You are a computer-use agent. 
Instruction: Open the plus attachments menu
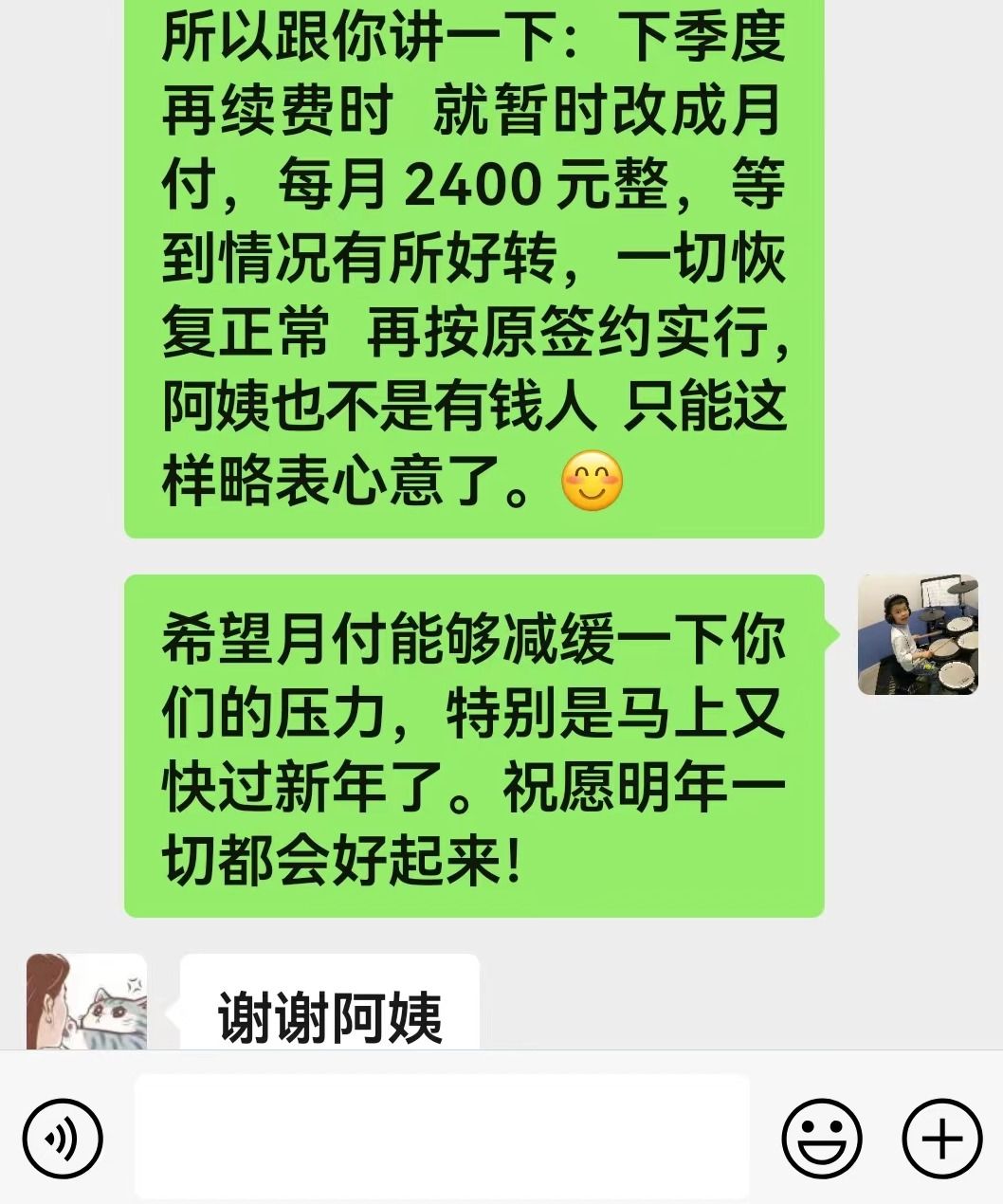pyautogui.click(x=941, y=1138)
